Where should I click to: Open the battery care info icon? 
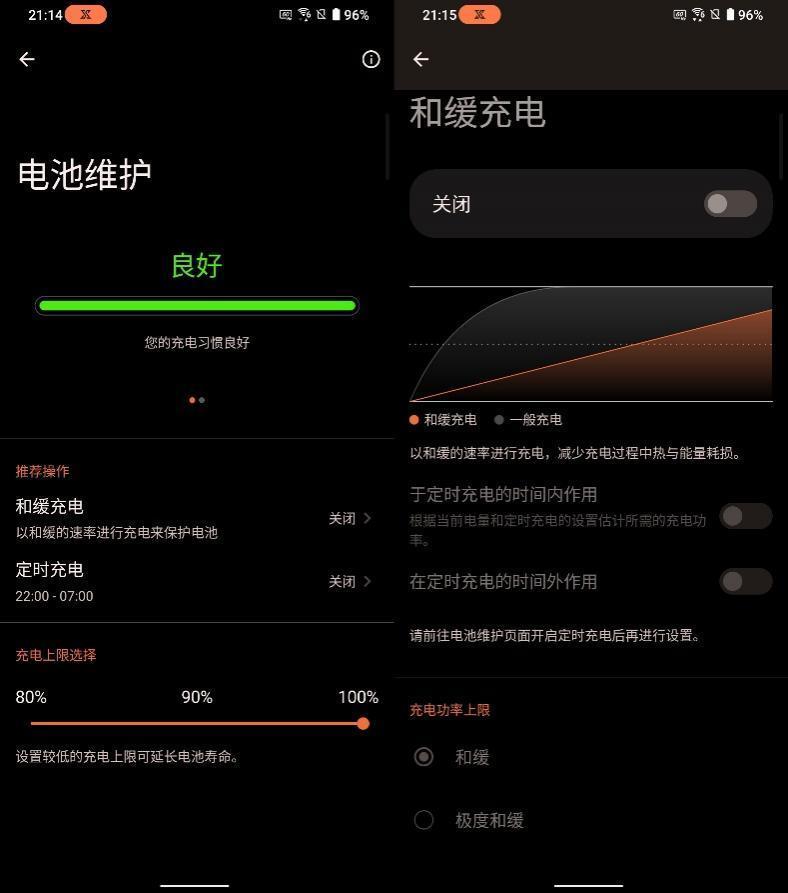[371, 59]
